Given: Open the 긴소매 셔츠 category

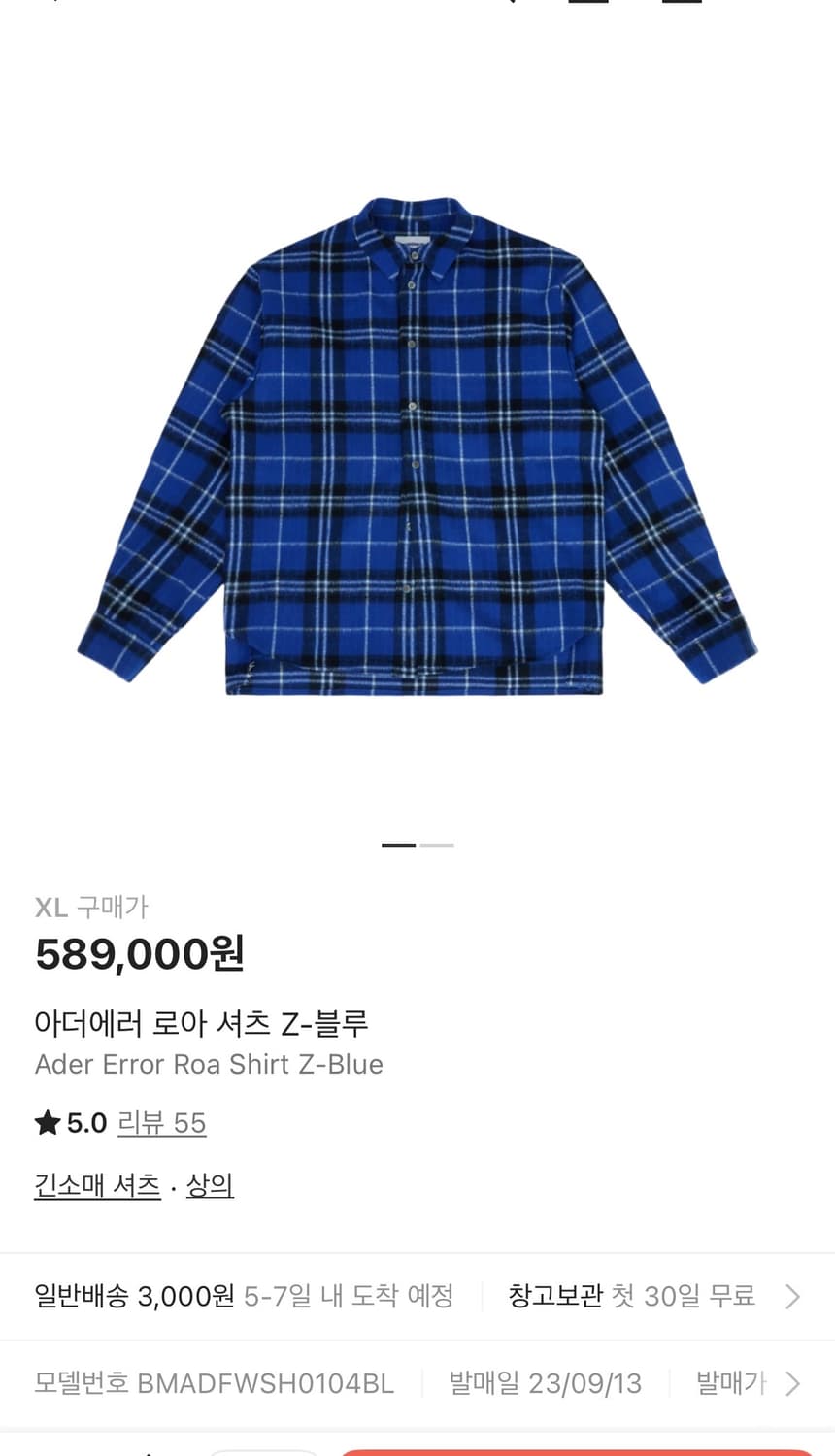Looking at the screenshot, I should click(x=97, y=1185).
